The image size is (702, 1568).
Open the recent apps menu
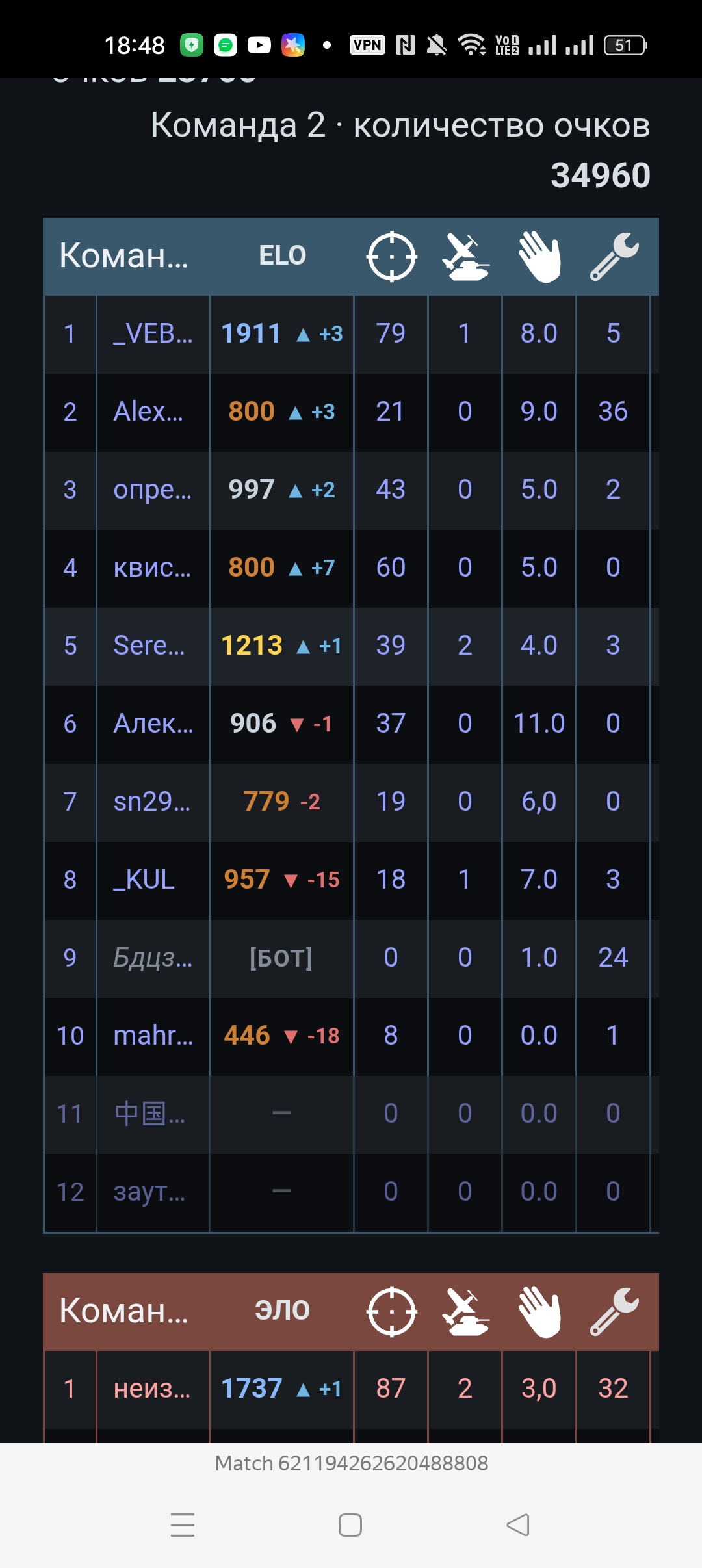click(183, 1524)
